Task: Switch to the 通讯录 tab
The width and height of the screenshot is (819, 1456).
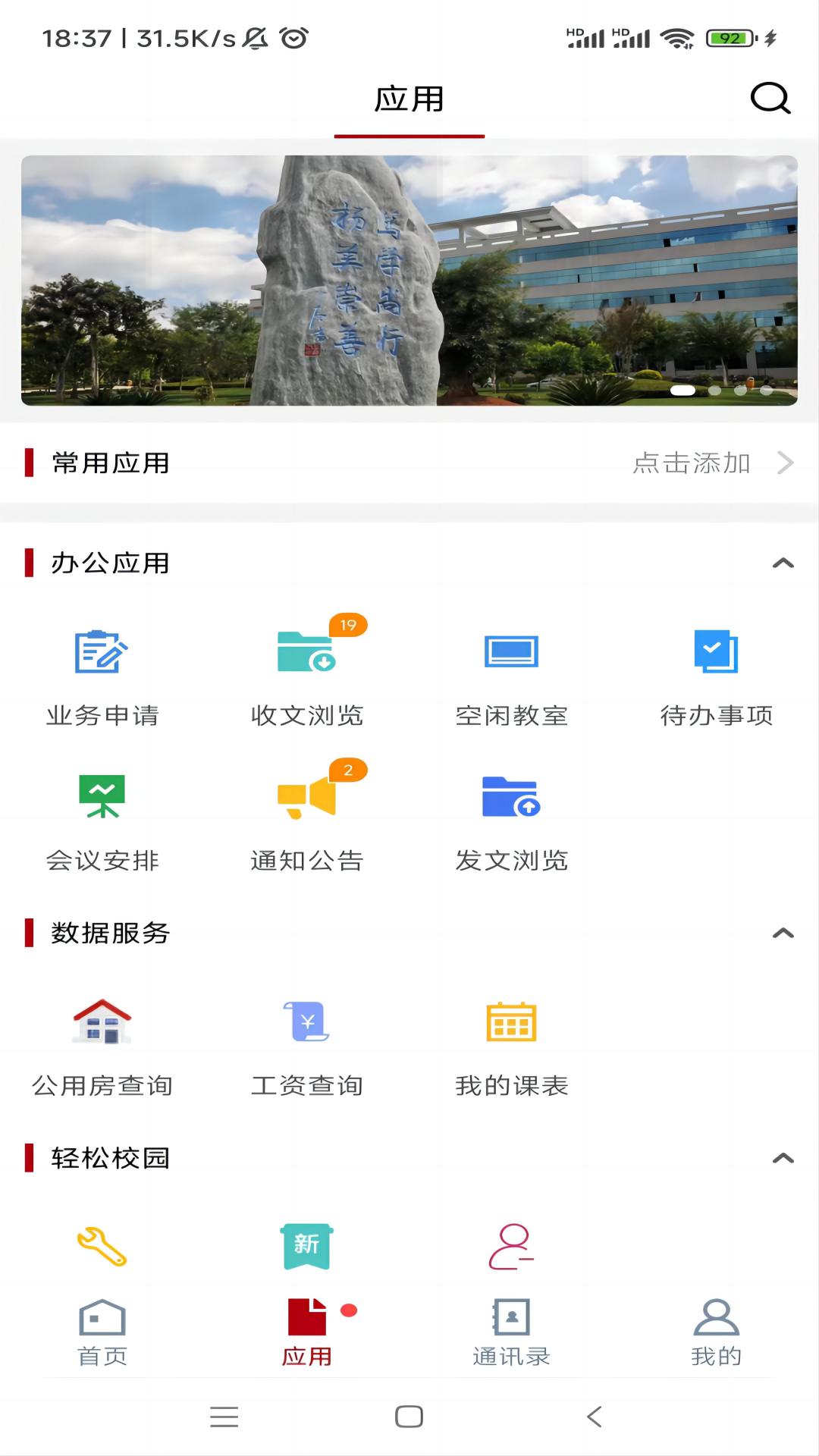Action: [x=512, y=1332]
